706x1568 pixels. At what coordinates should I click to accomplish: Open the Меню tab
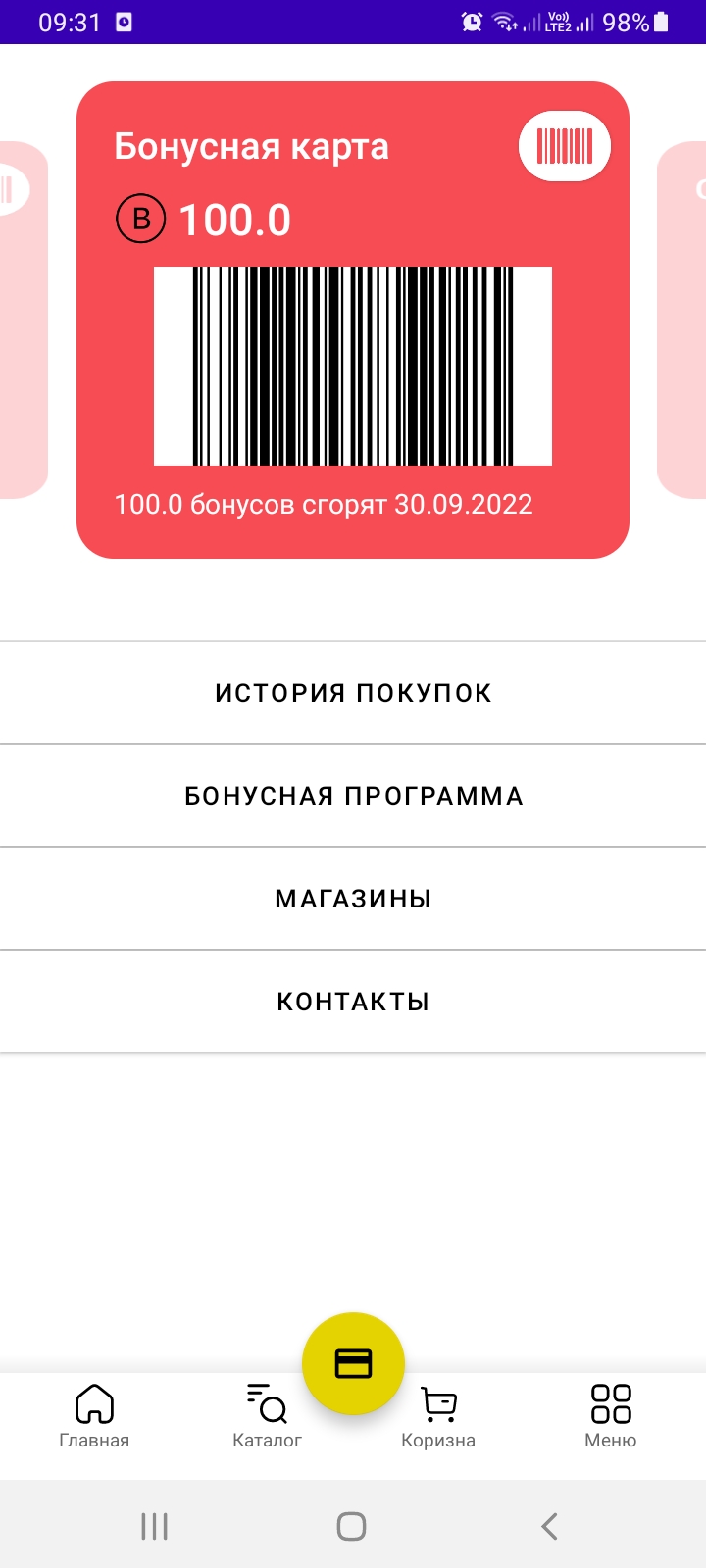[x=611, y=1416]
